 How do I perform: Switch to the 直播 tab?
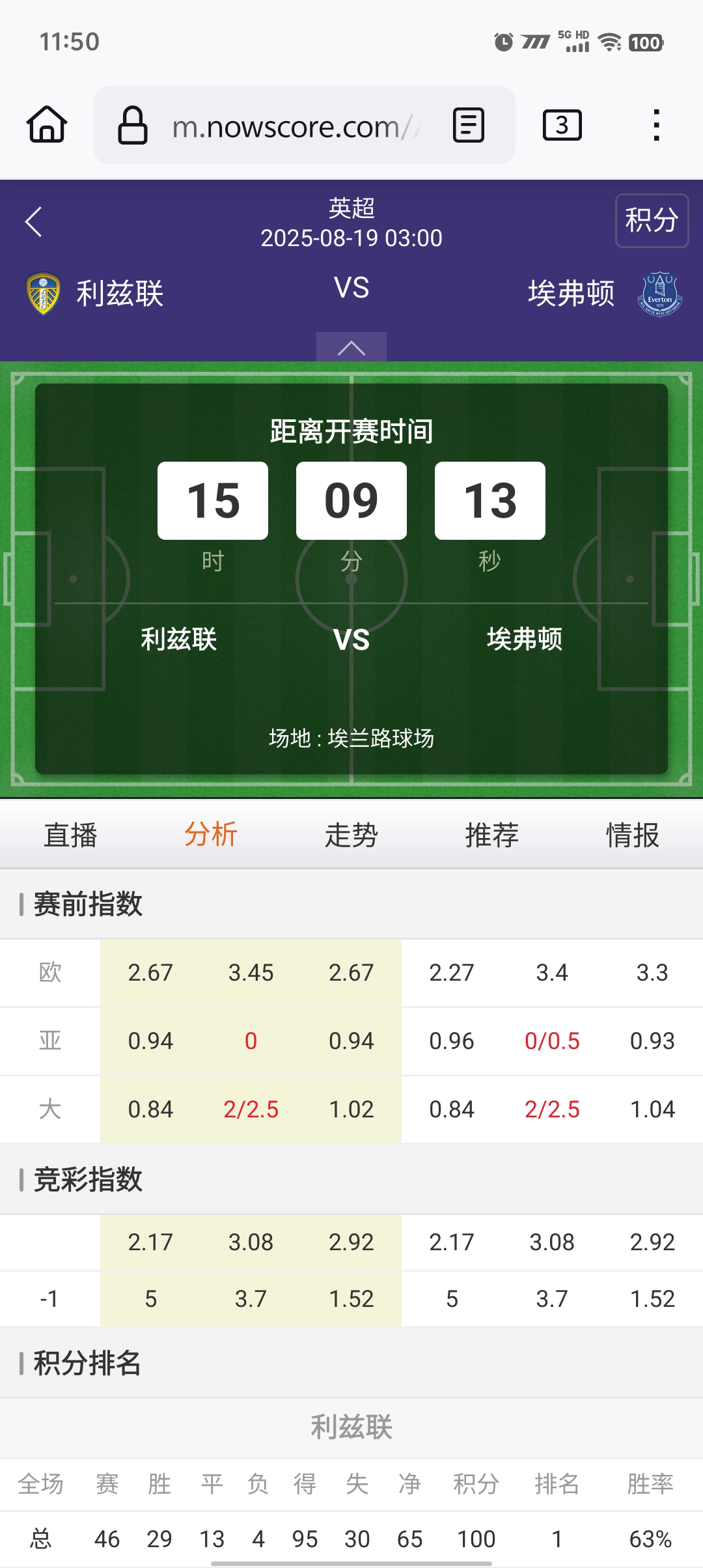tap(70, 835)
